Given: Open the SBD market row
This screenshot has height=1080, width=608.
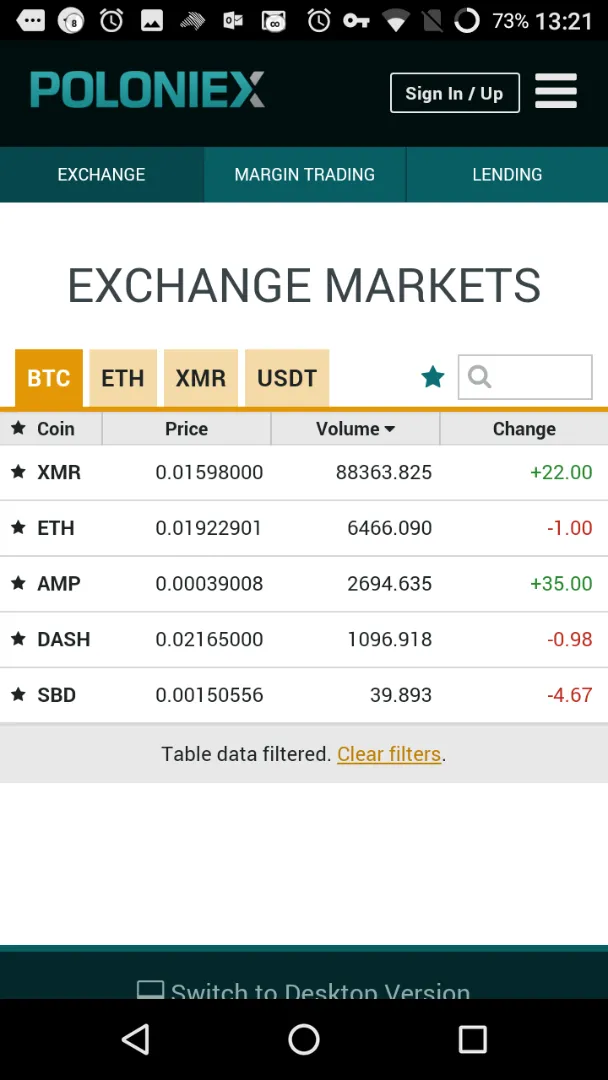Looking at the screenshot, I should coord(304,695).
